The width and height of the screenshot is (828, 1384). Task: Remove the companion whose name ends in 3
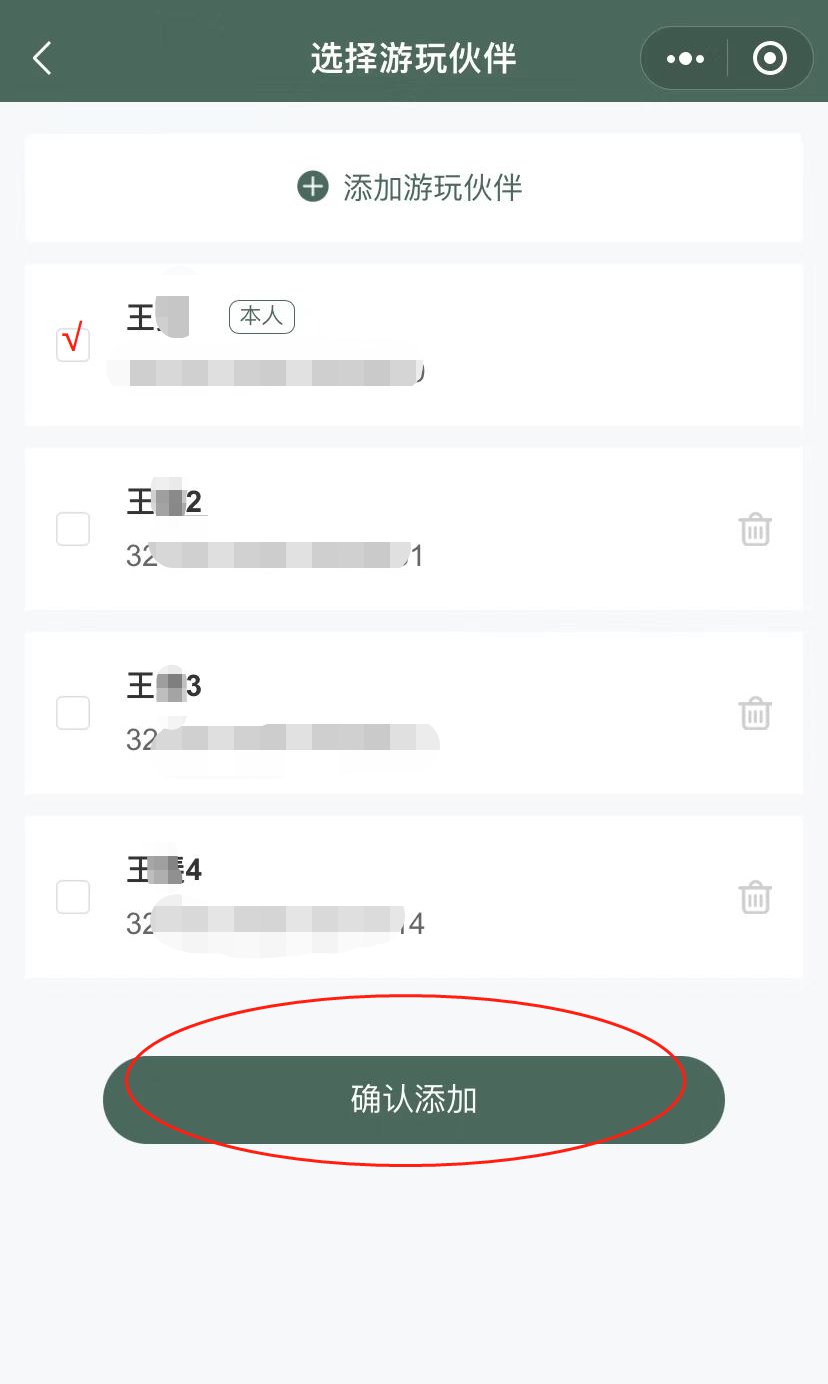pos(755,713)
